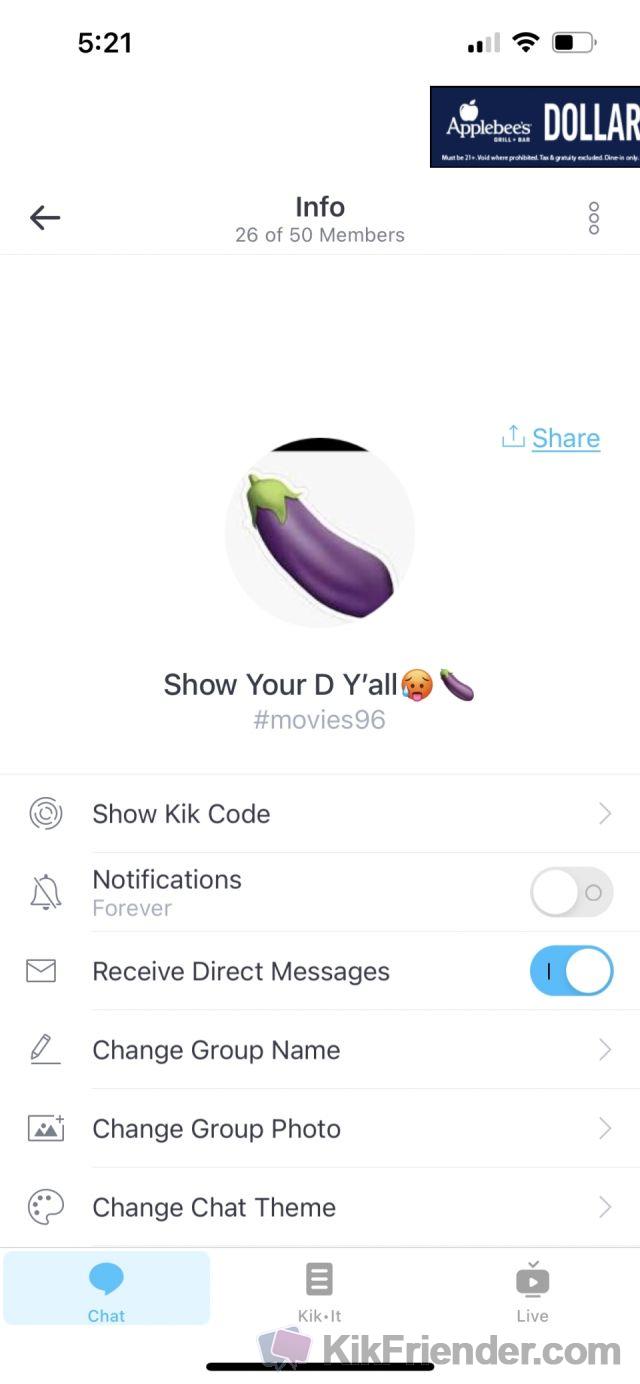Open the Applebee's ad banner

pyautogui.click(x=535, y=126)
